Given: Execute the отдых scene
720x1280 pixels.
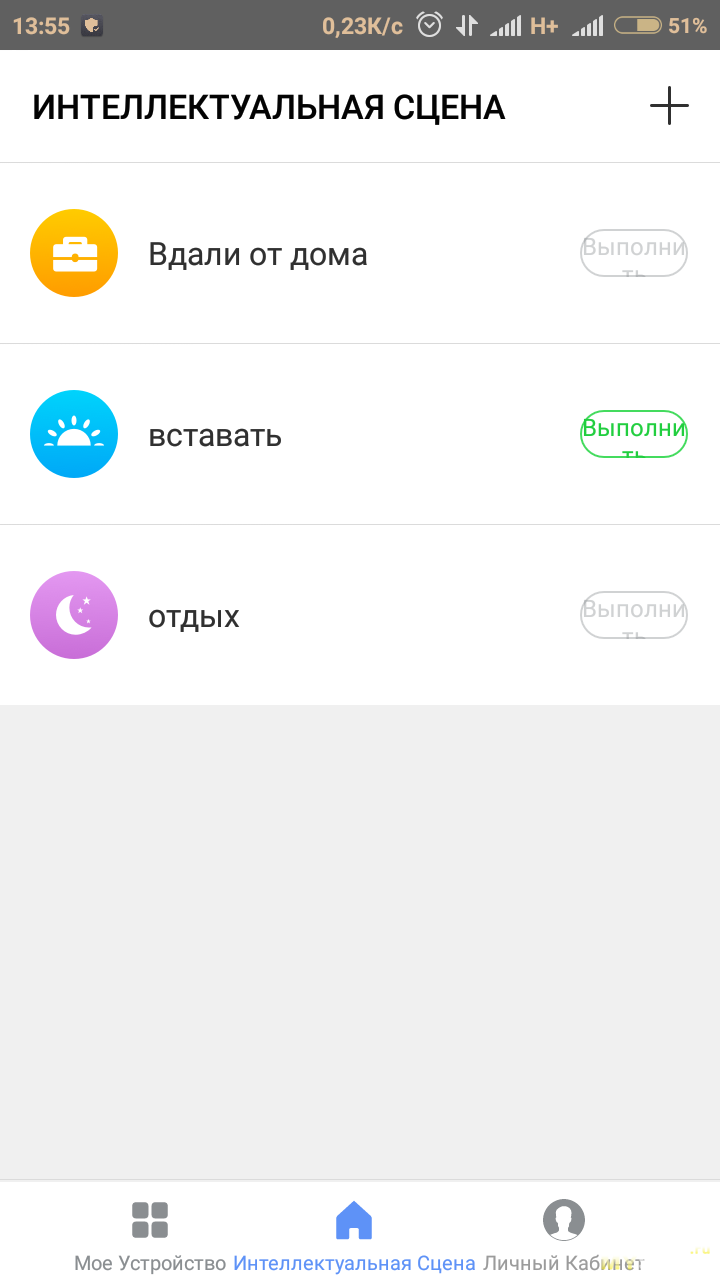Looking at the screenshot, I should (634, 615).
